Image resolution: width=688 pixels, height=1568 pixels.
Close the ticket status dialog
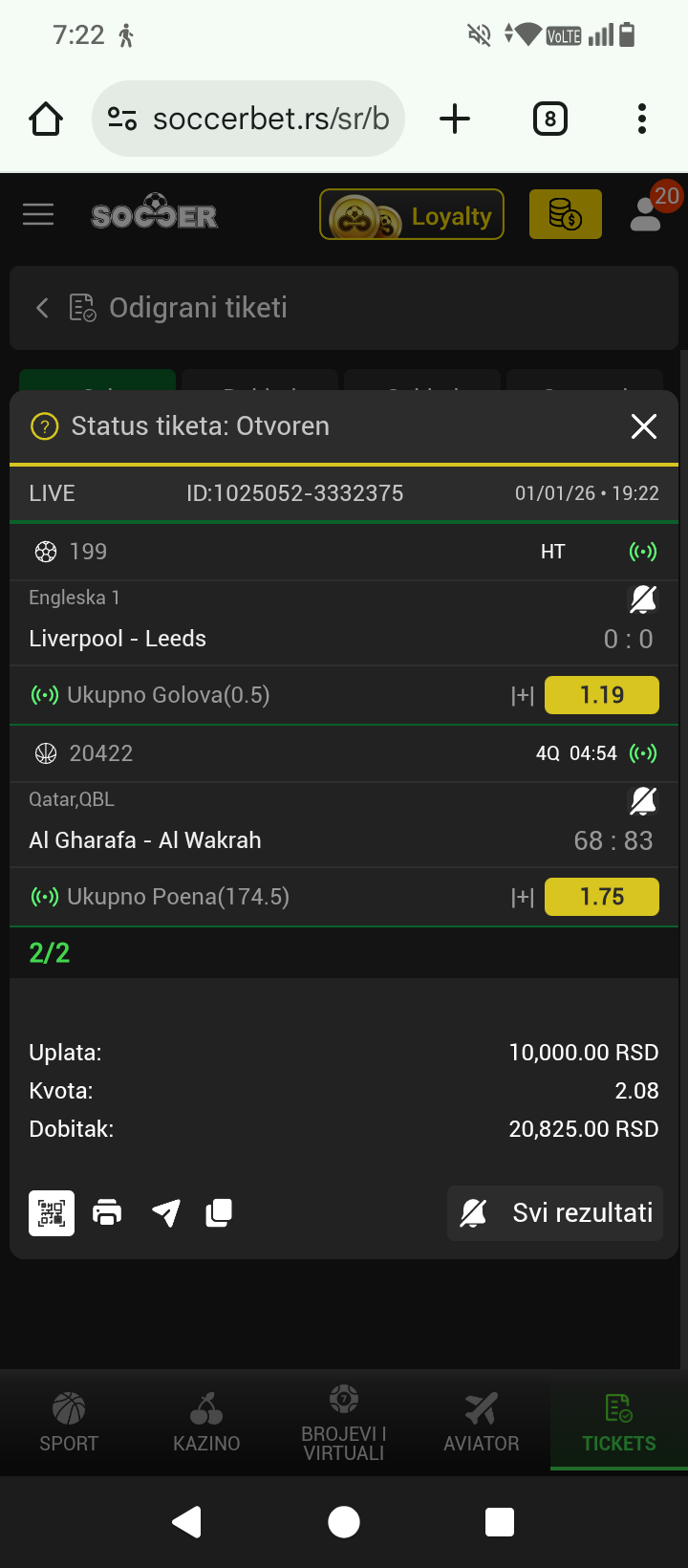pyautogui.click(x=644, y=426)
